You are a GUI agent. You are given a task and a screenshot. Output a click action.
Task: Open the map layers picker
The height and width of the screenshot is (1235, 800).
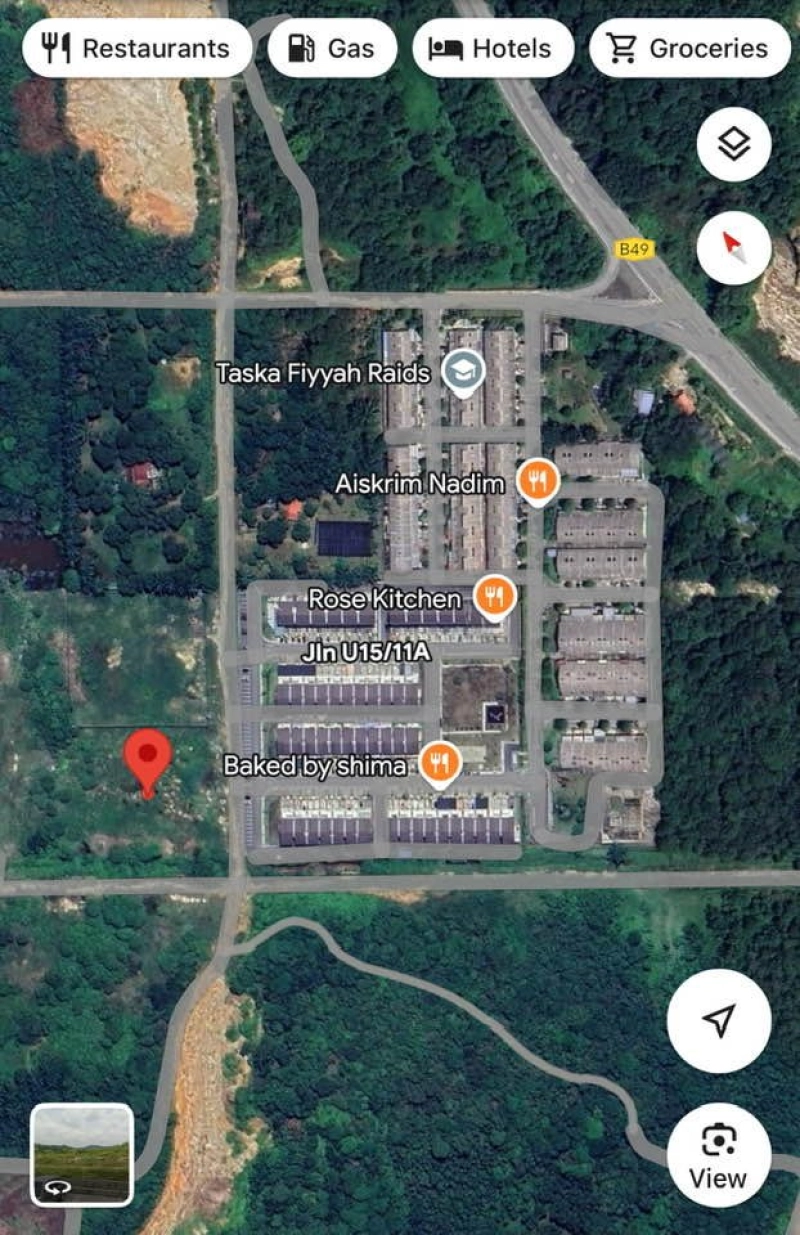click(733, 143)
